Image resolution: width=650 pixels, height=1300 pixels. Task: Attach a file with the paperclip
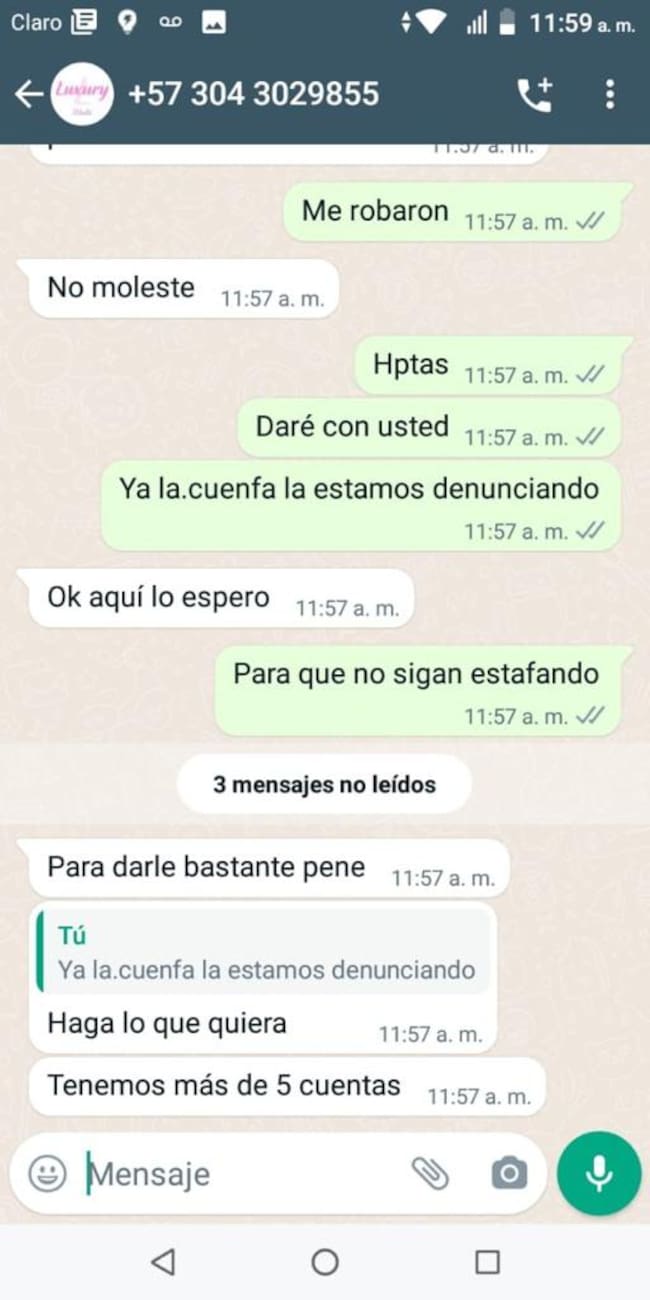pos(430,1172)
